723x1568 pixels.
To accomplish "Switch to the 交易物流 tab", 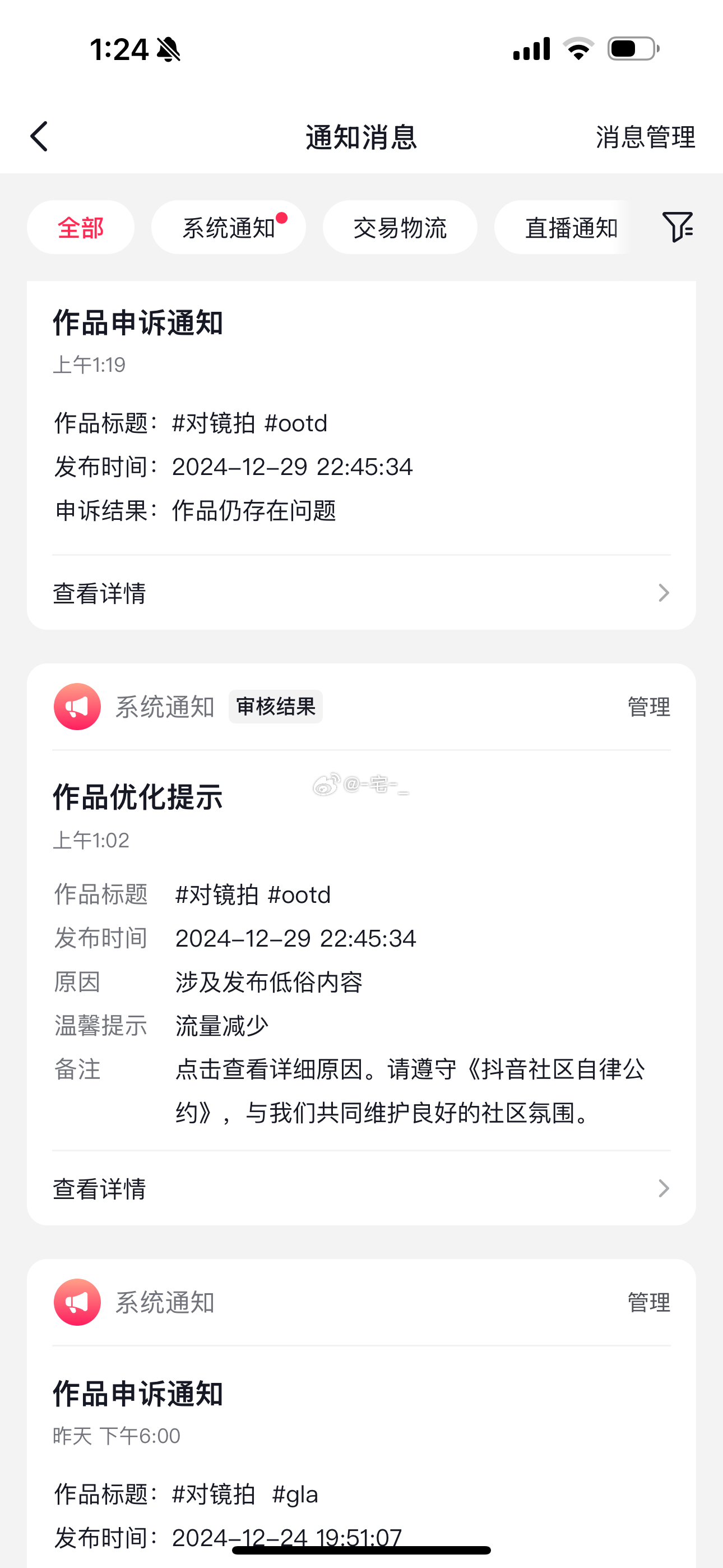I will (400, 228).
